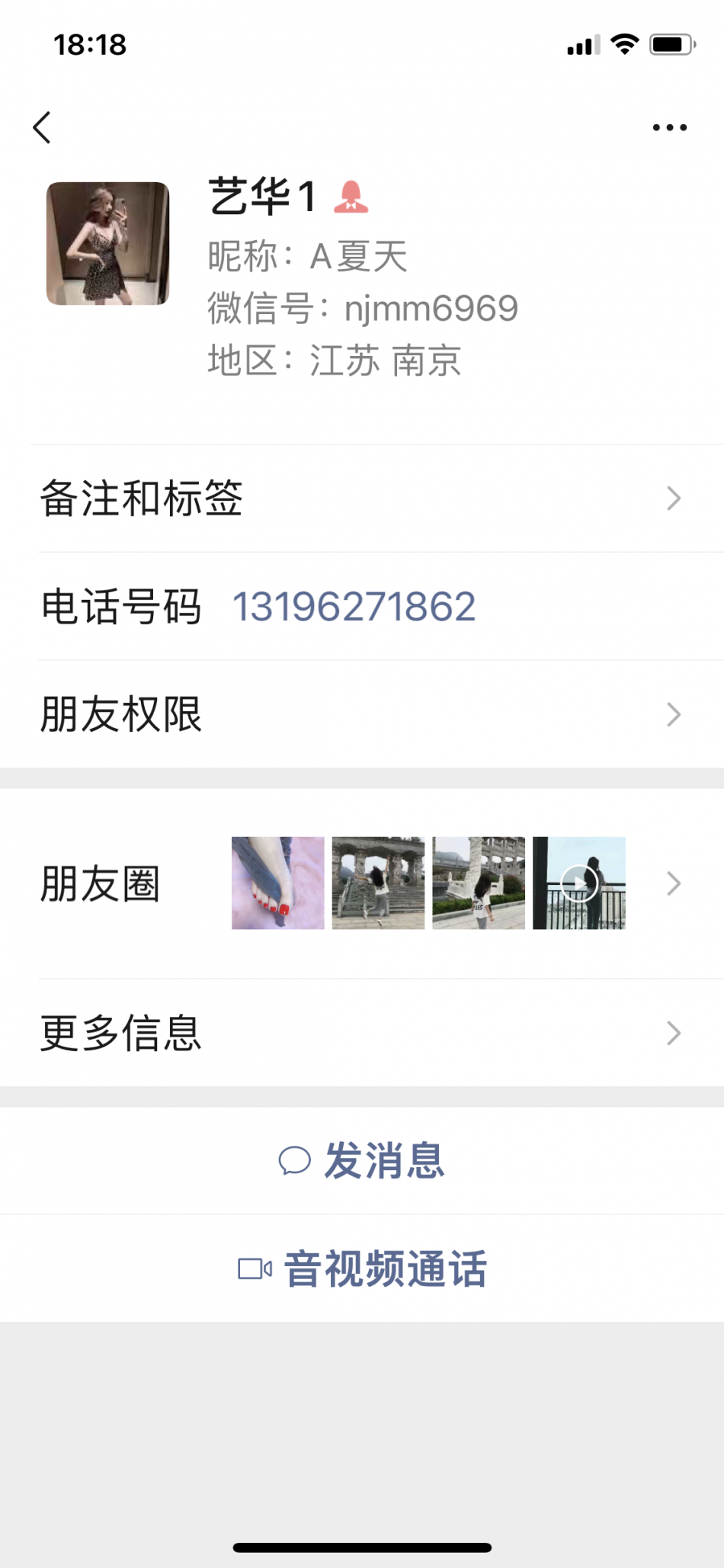Go back using the top-left arrow

(43, 127)
